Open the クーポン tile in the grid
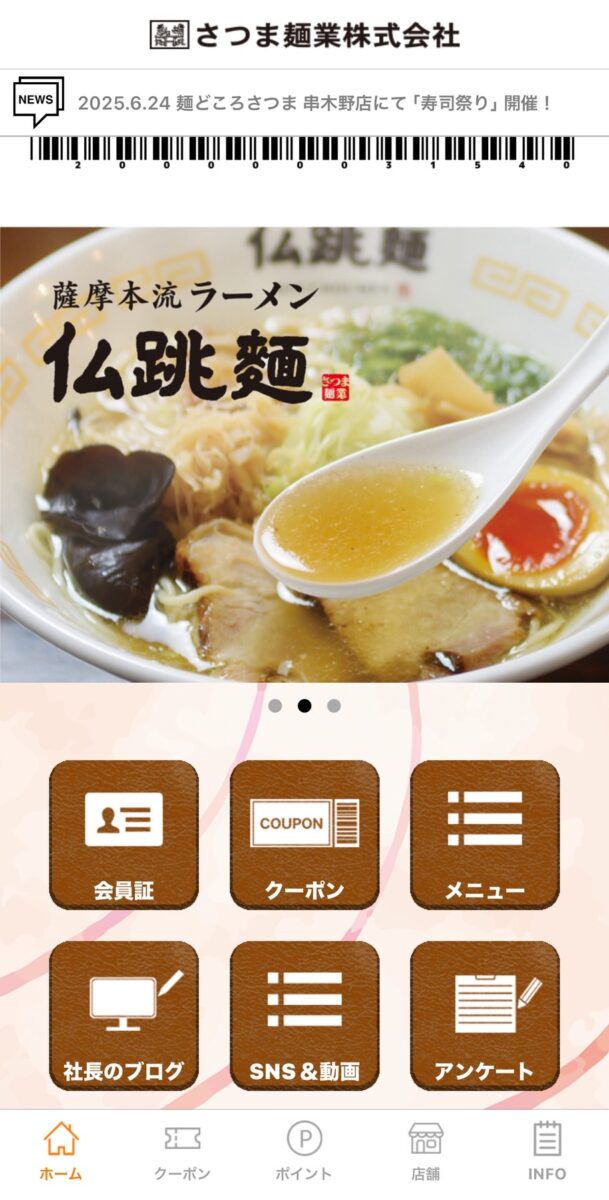 (x=304, y=835)
